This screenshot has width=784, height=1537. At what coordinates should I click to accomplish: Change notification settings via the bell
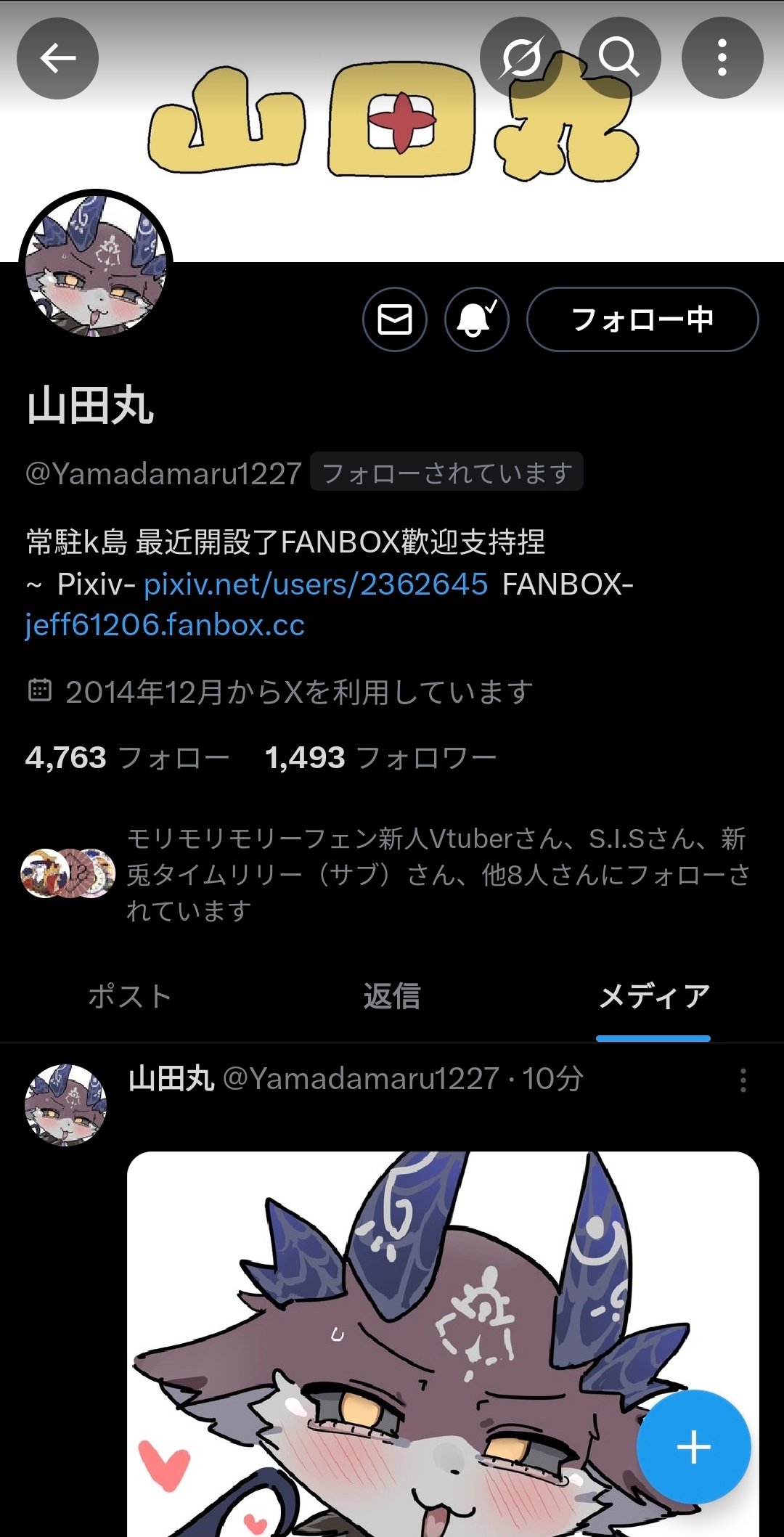tap(476, 319)
